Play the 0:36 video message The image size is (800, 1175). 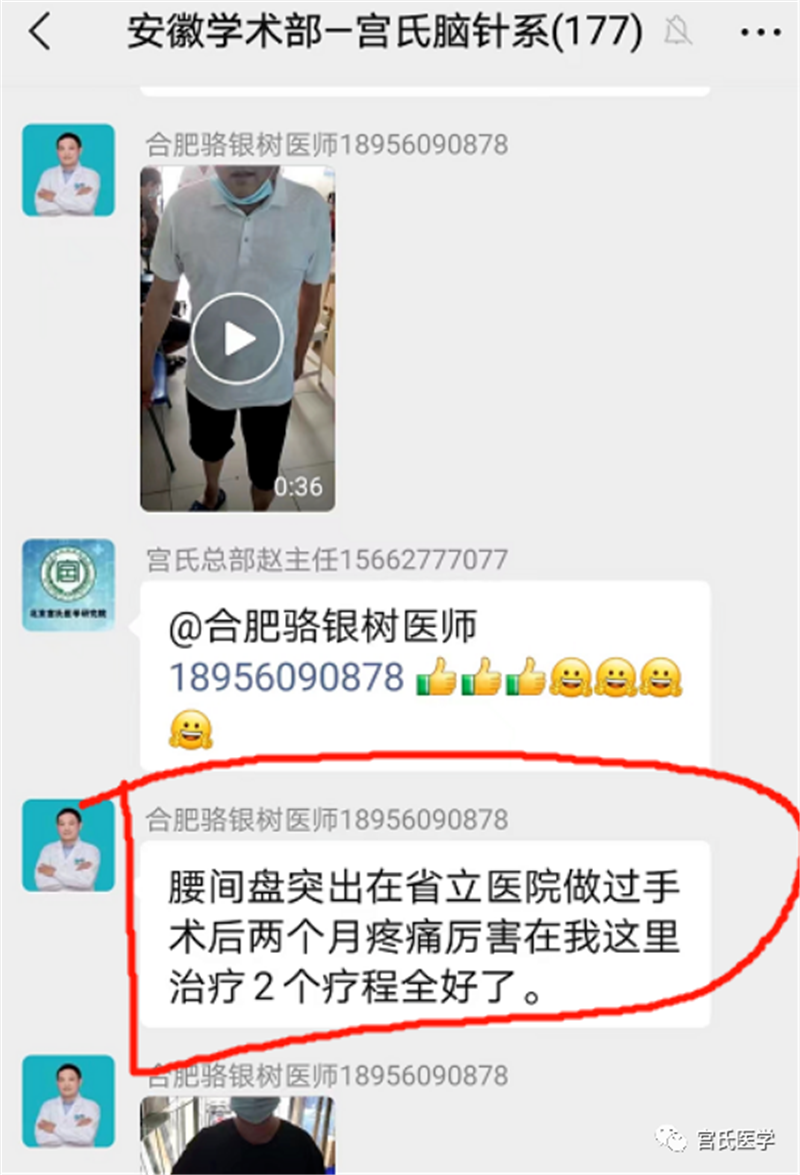[x=238, y=339]
